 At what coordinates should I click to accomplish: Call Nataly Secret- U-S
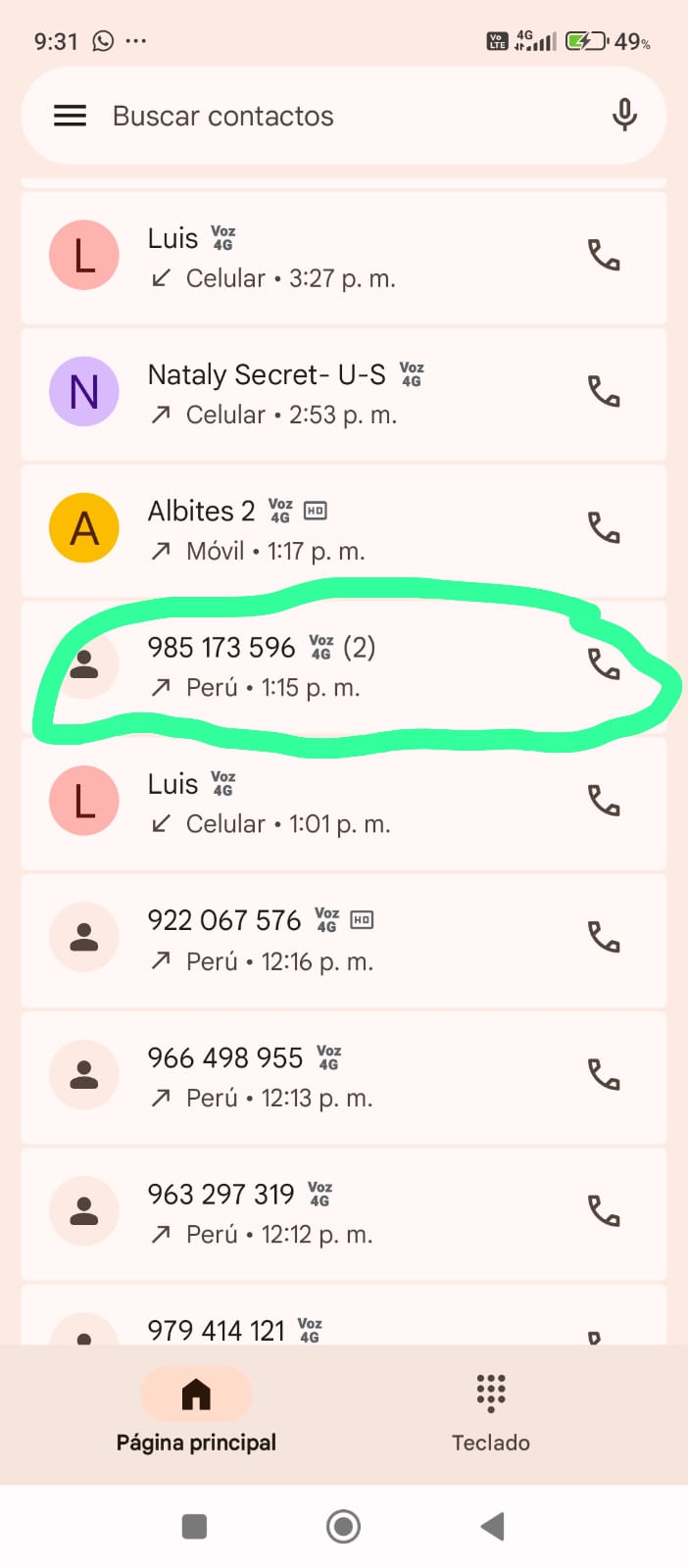click(604, 392)
